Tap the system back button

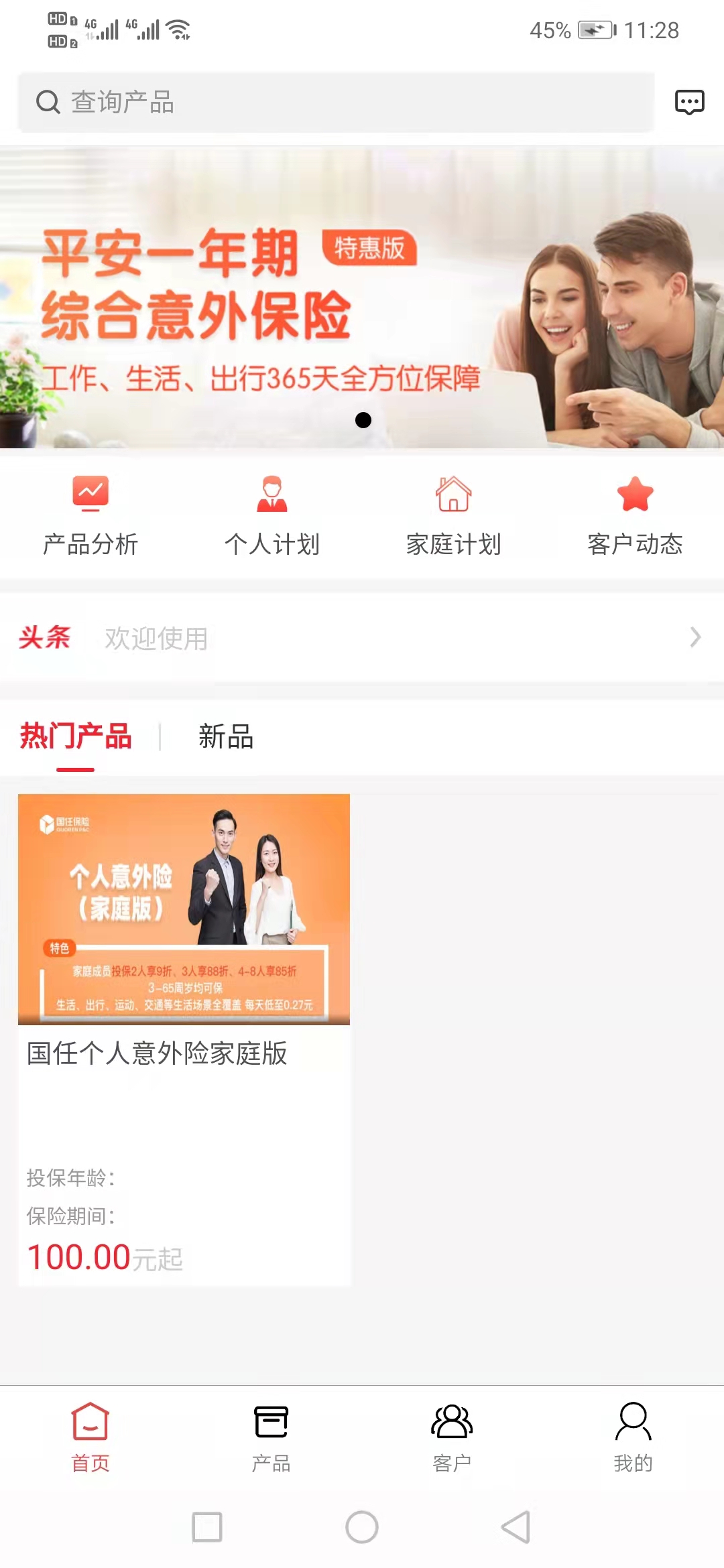(x=516, y=1527)
